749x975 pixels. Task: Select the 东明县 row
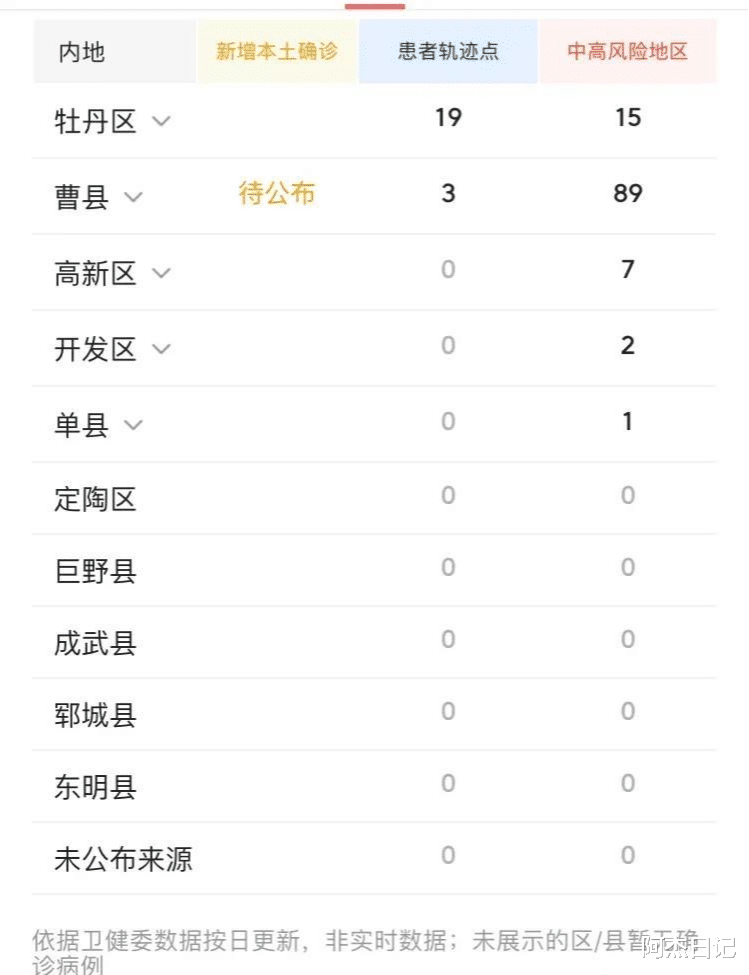pos(95,787)
